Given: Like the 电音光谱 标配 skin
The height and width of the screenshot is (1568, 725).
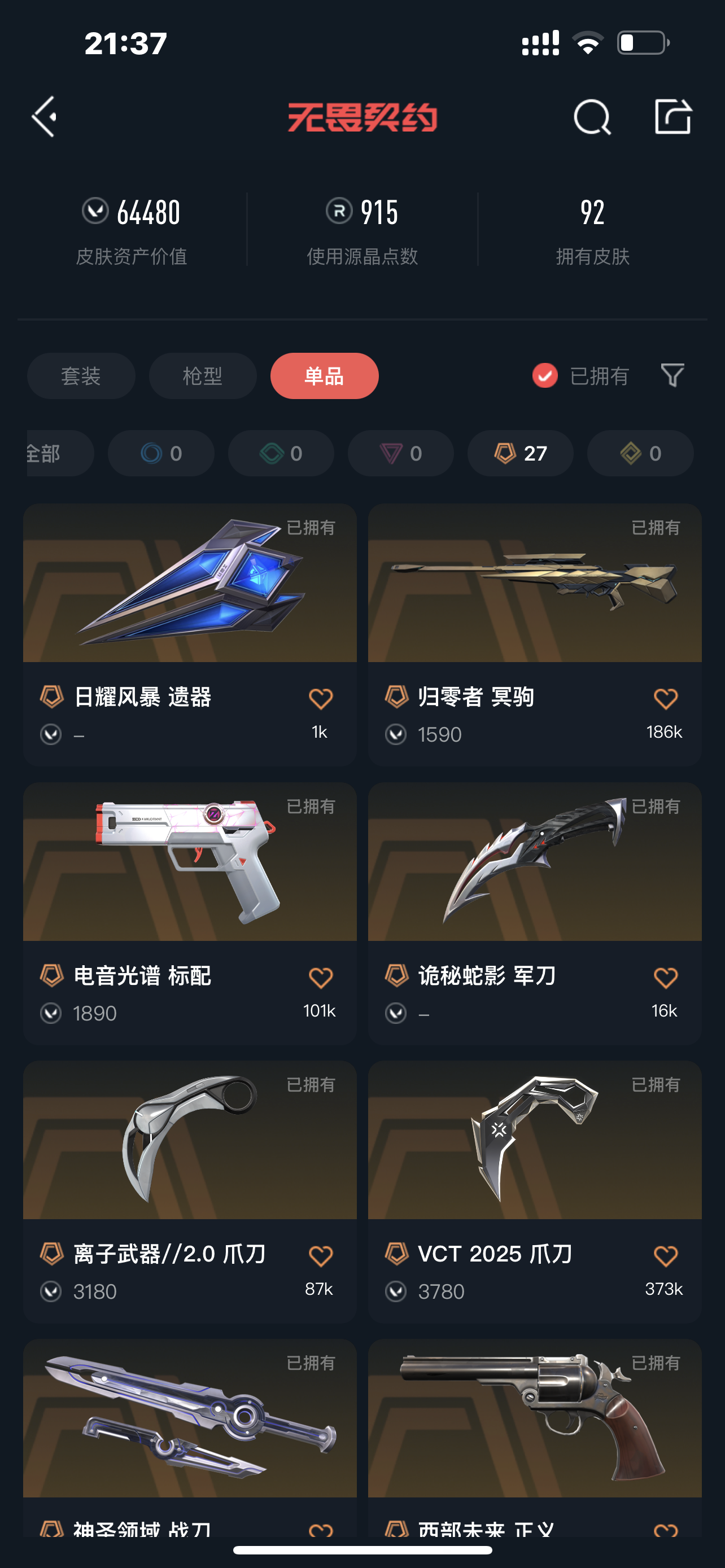Looking at the screenshot, I should click(x=320, y=978).
